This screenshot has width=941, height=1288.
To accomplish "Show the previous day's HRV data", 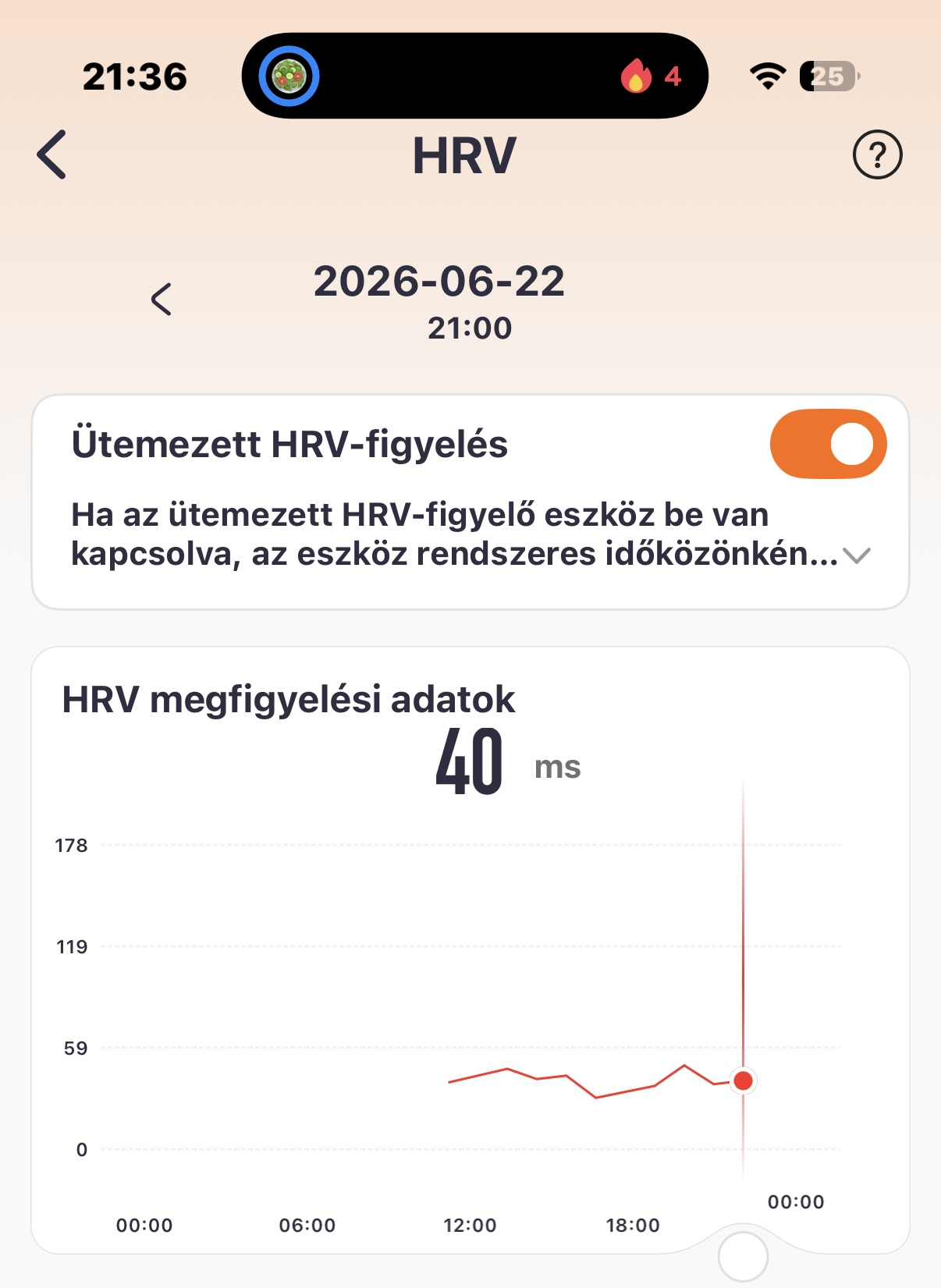I will (162, 299).
